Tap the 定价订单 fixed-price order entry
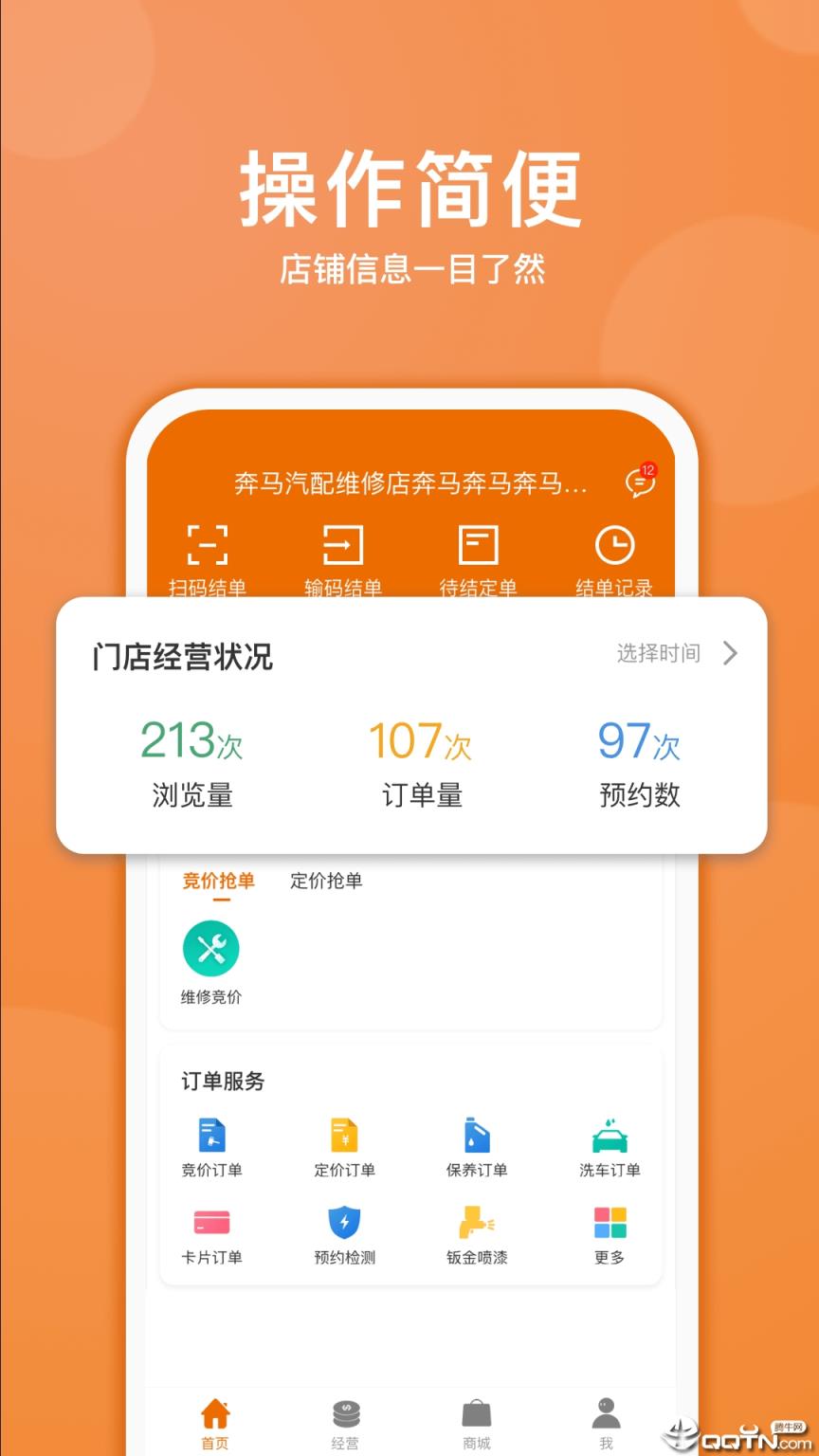 (344, 1134)
